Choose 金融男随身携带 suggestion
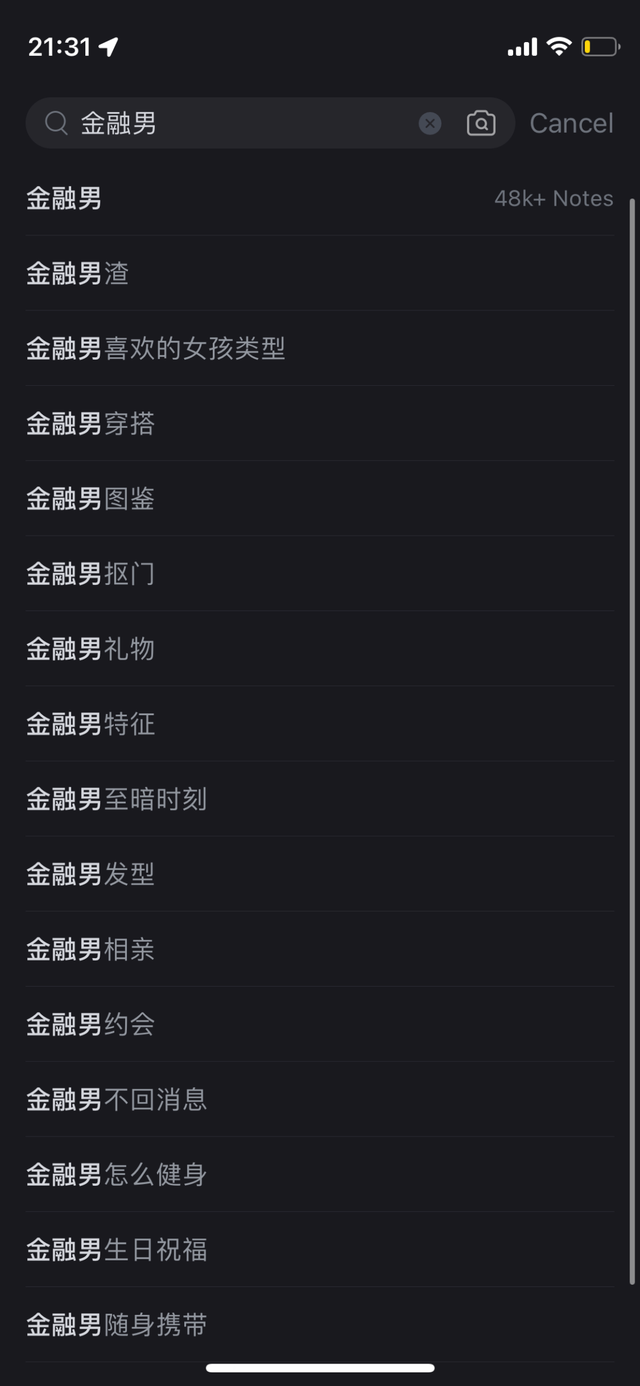This screenshot has width=640, height=1386. click(x=320, y=1323)
